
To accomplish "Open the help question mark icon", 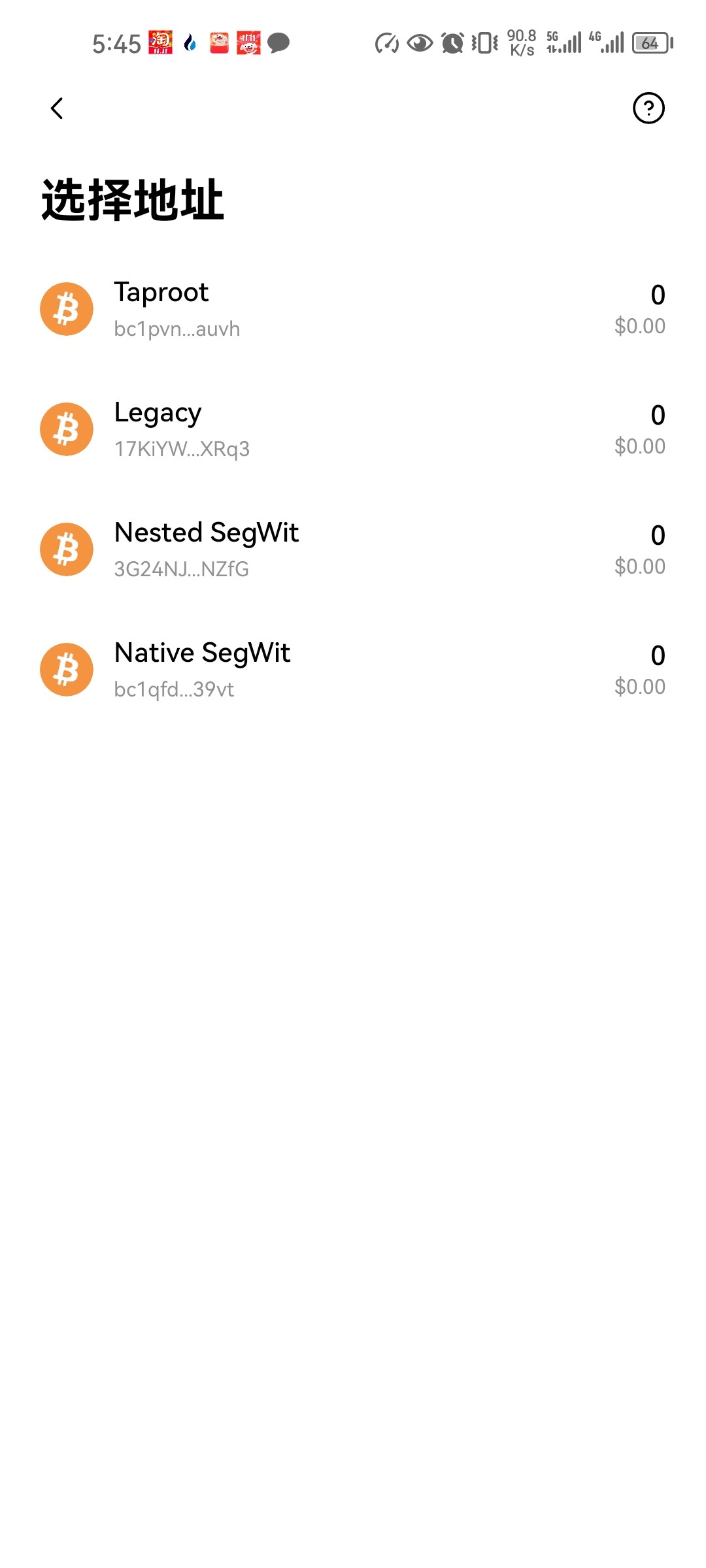I will (x=648, y=108).
